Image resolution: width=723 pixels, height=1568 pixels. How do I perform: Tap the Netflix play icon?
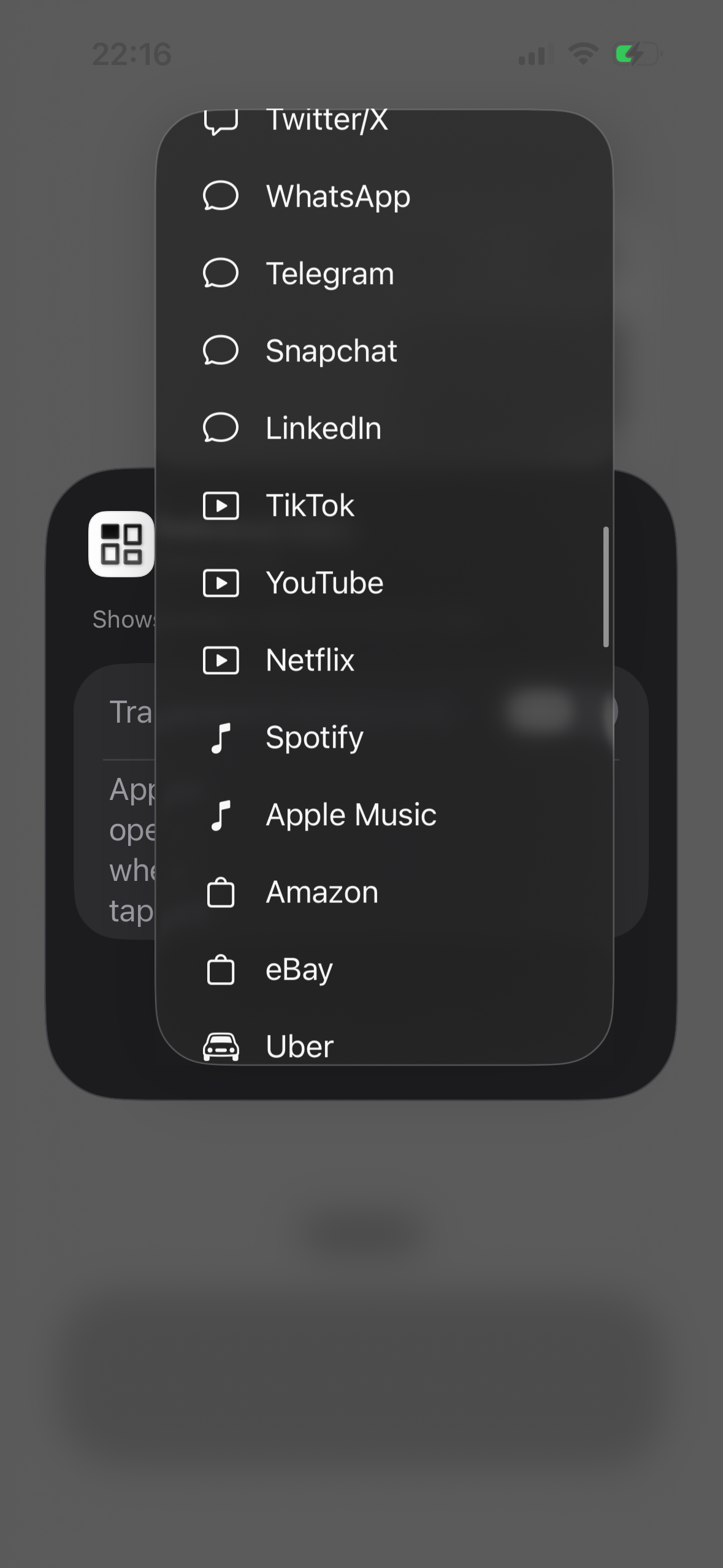pyautogui.click(x=223, y=661)
